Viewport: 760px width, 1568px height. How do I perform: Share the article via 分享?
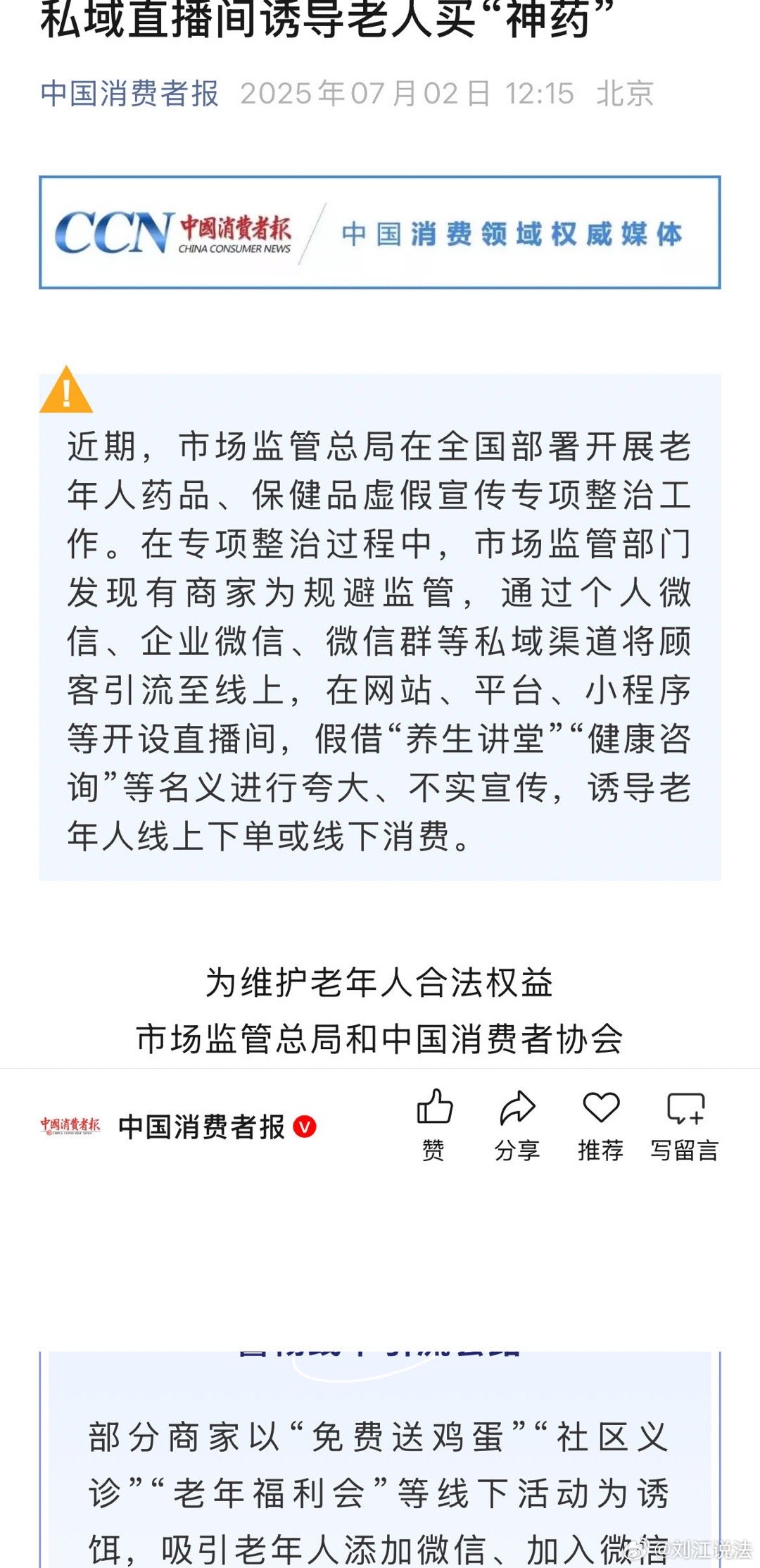coord(517,1124)
